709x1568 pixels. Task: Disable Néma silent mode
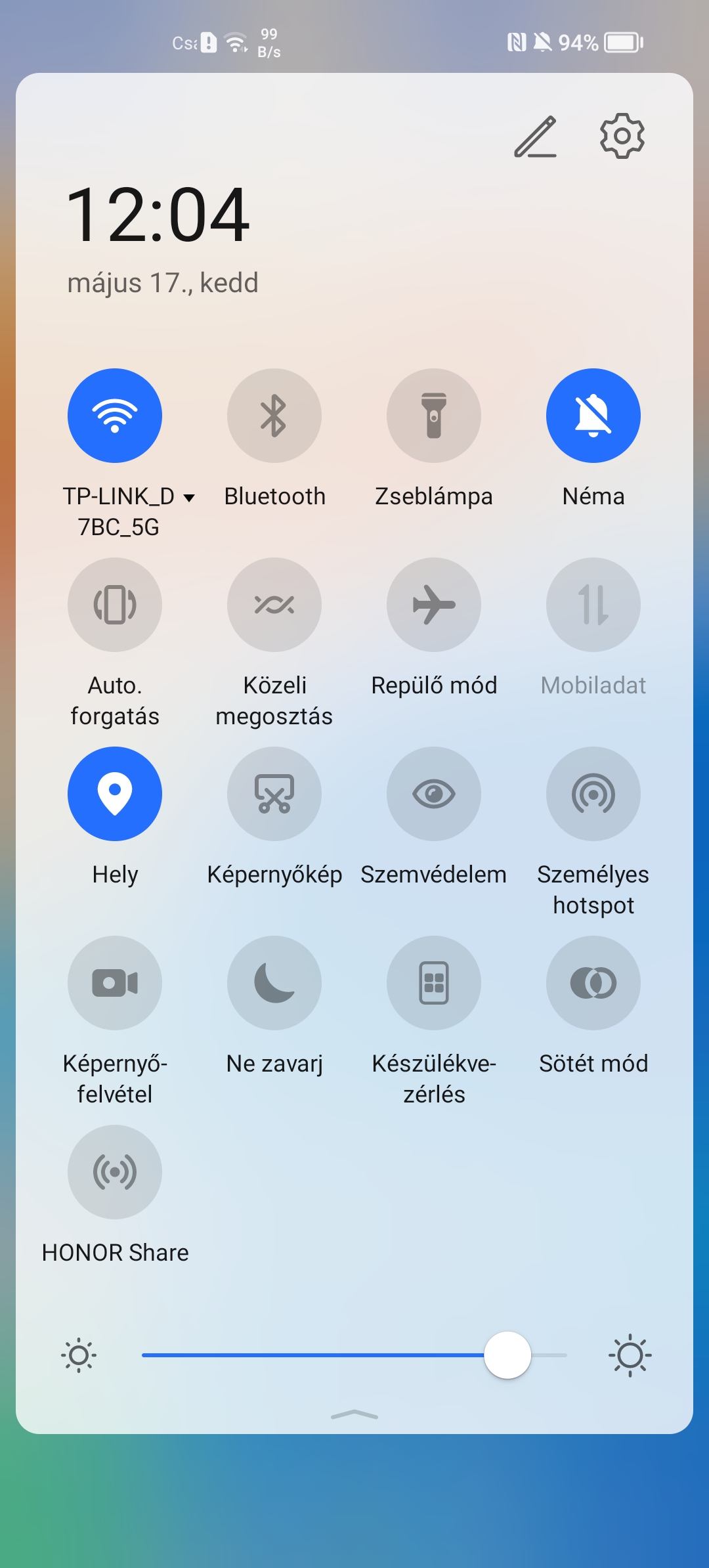pyautogui.click(x=593, y=416)
